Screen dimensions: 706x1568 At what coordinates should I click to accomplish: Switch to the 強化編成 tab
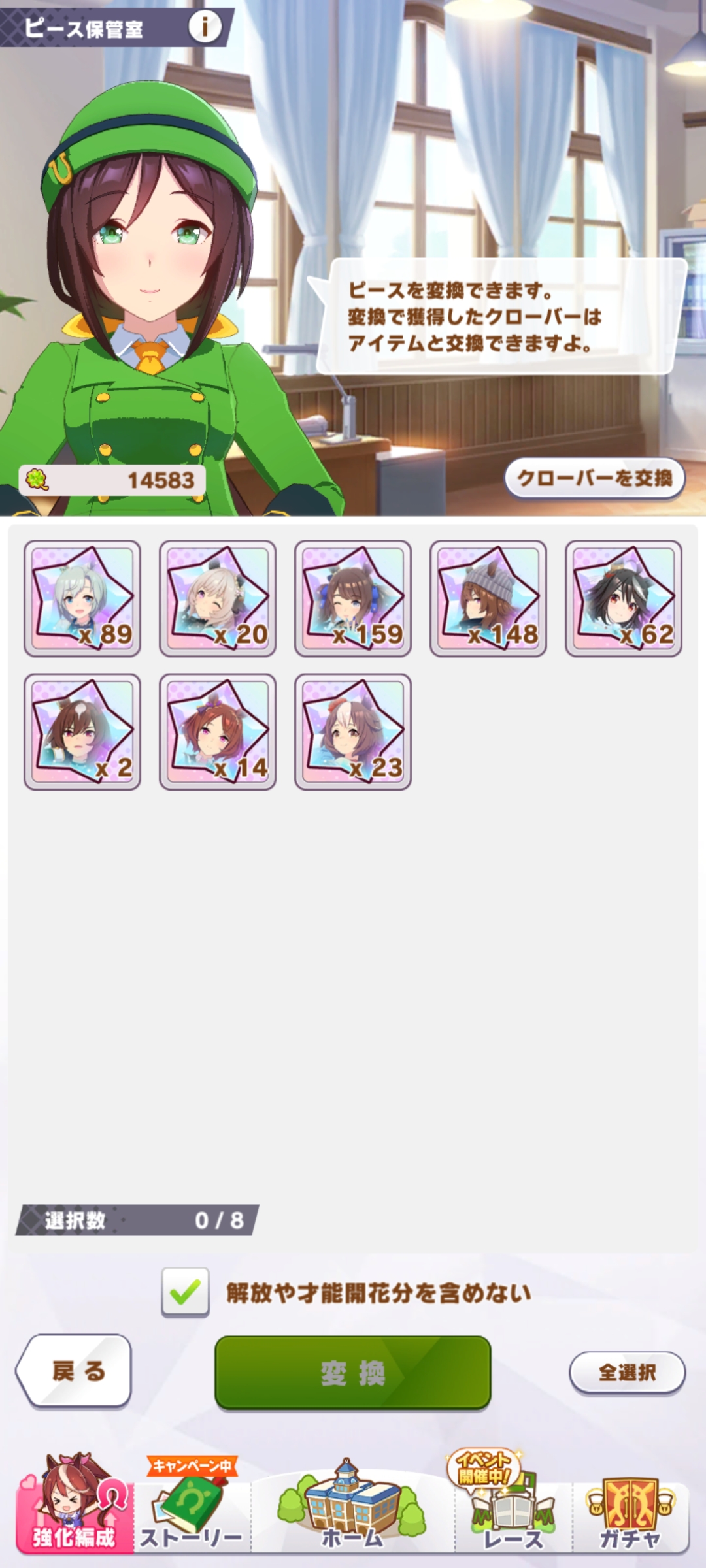(x=73, y=1516)
